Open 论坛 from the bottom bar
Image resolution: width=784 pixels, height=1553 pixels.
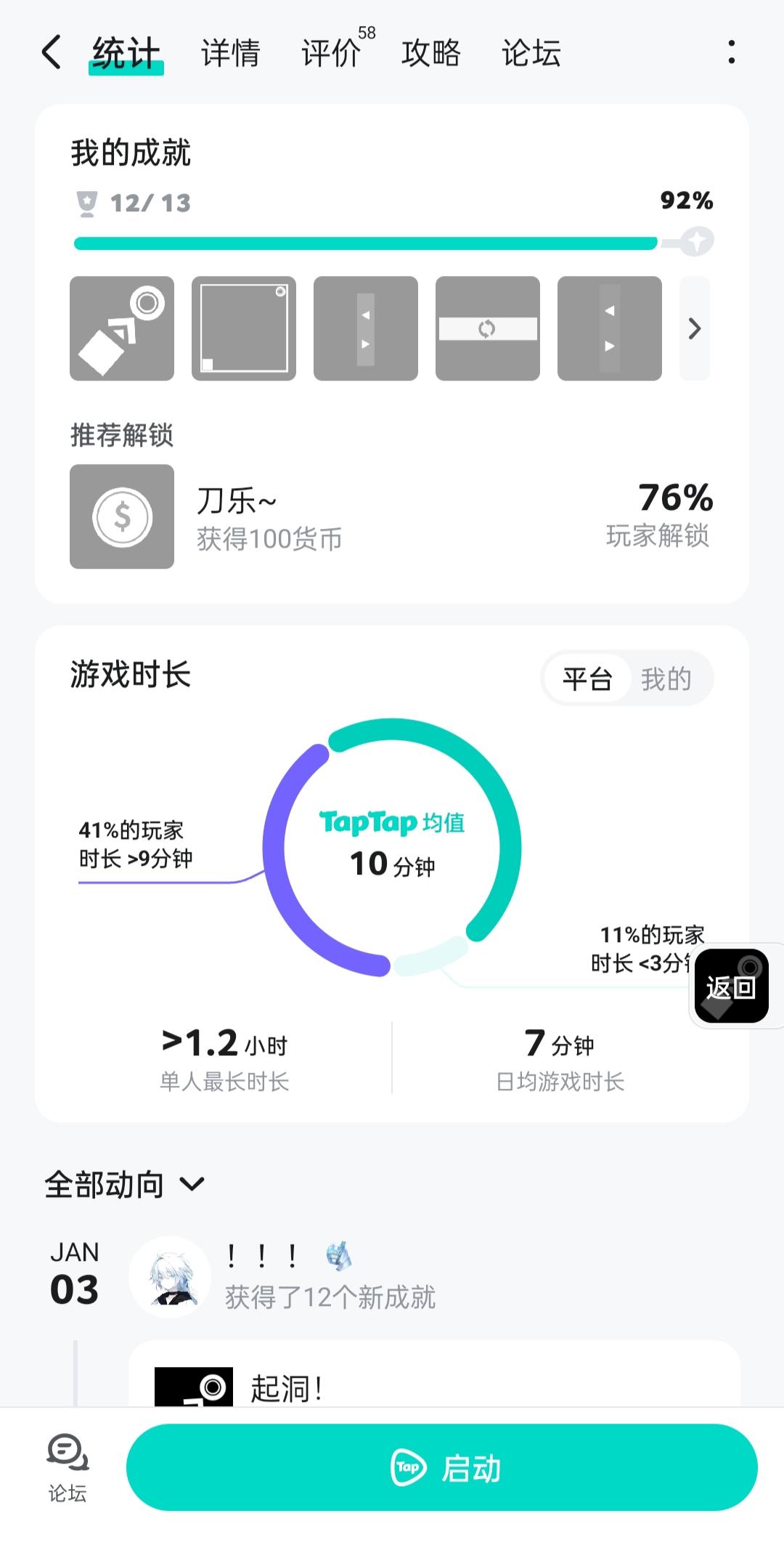coord(68,1468)
